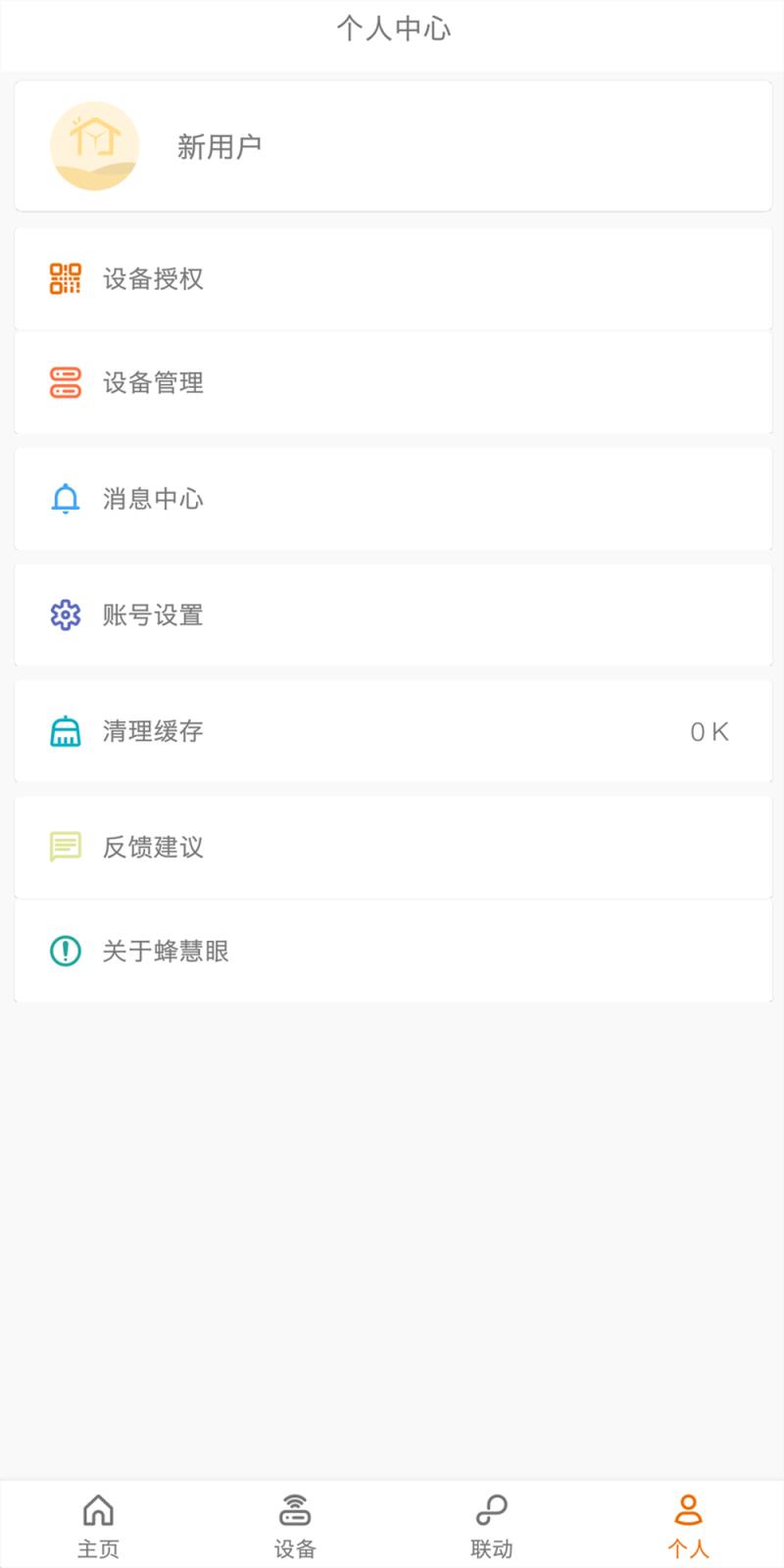This screenshot has width=784, height=1568.
Task: Open the bell icon for 消息中心
Action: pos(64,498)
